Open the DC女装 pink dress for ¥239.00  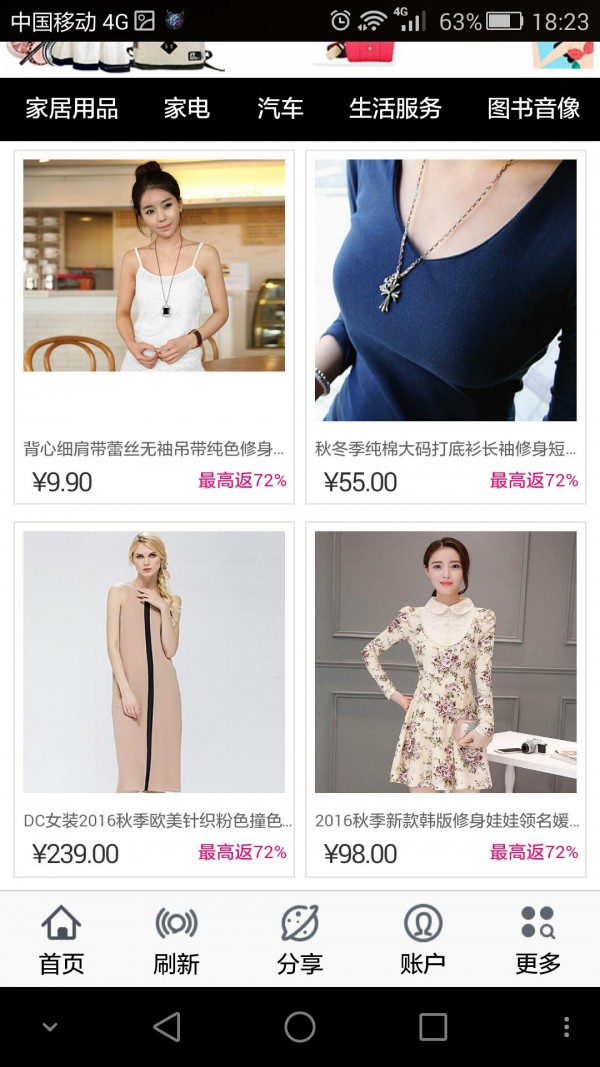(x=154, y=662)
